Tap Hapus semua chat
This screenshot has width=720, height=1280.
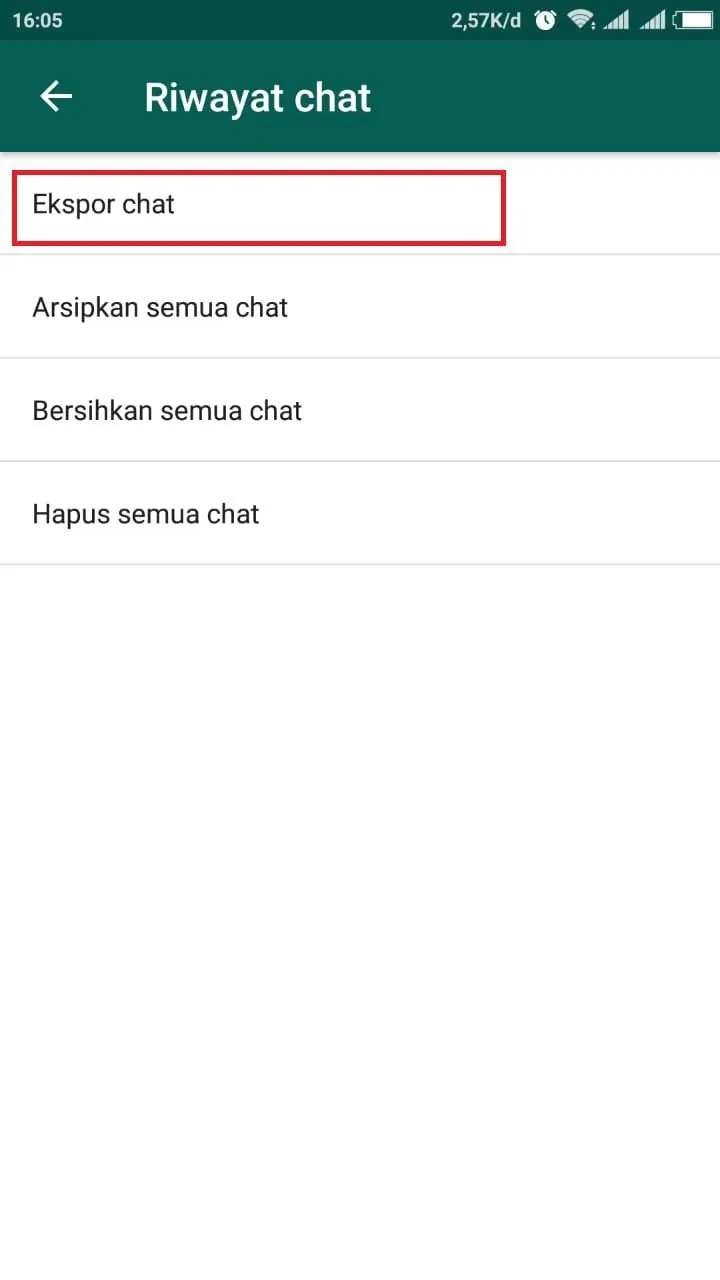point(146,514)
